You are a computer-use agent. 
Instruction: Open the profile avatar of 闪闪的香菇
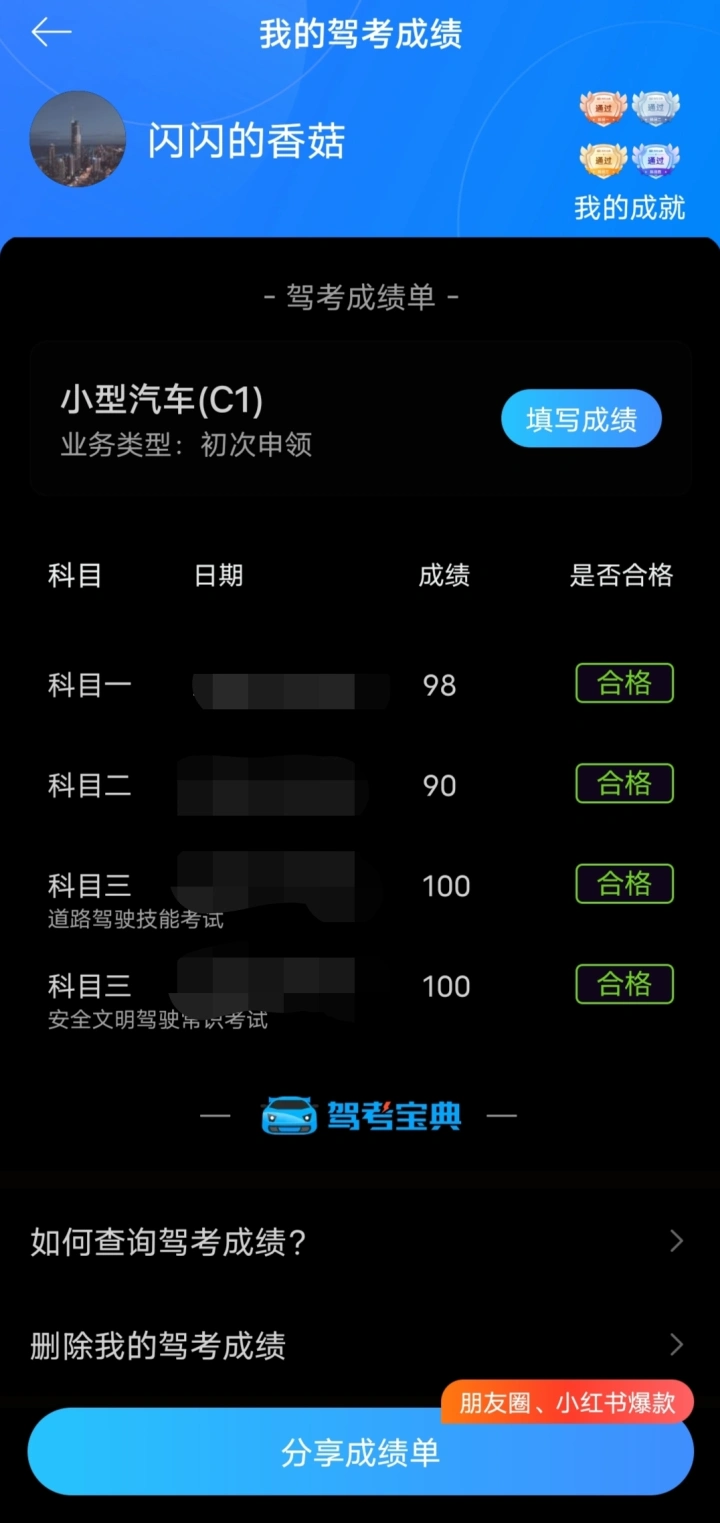[78, 139]
